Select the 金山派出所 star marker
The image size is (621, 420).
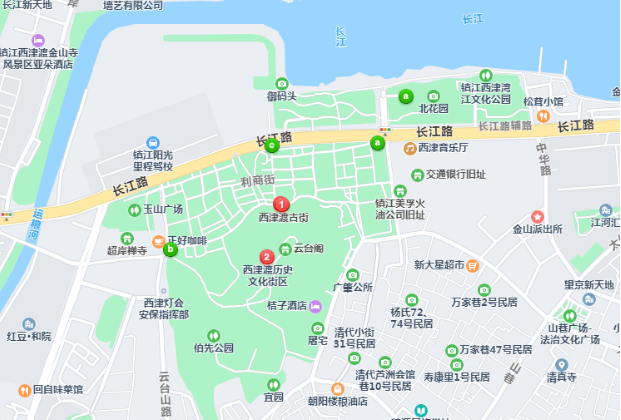538,215
